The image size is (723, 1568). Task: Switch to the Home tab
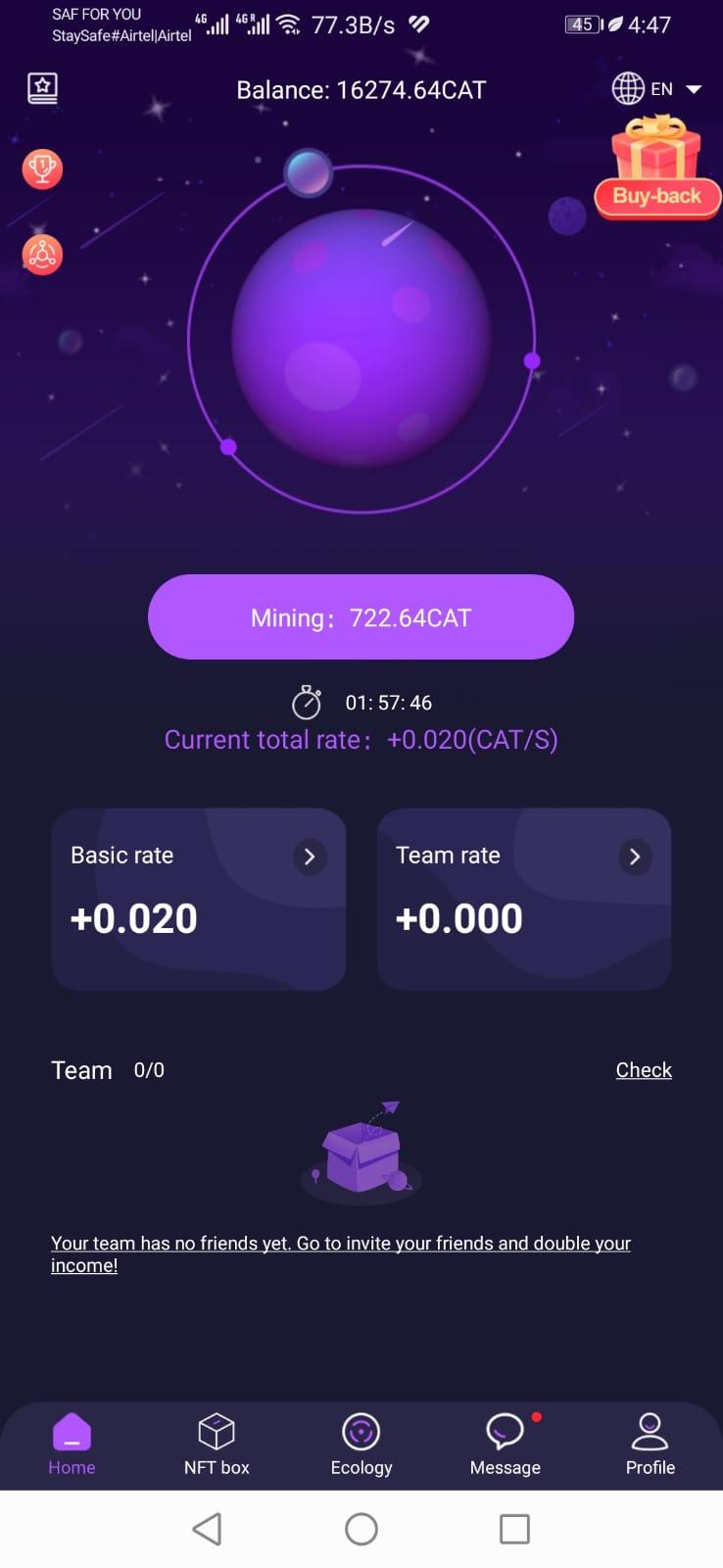pos(72,1445)
